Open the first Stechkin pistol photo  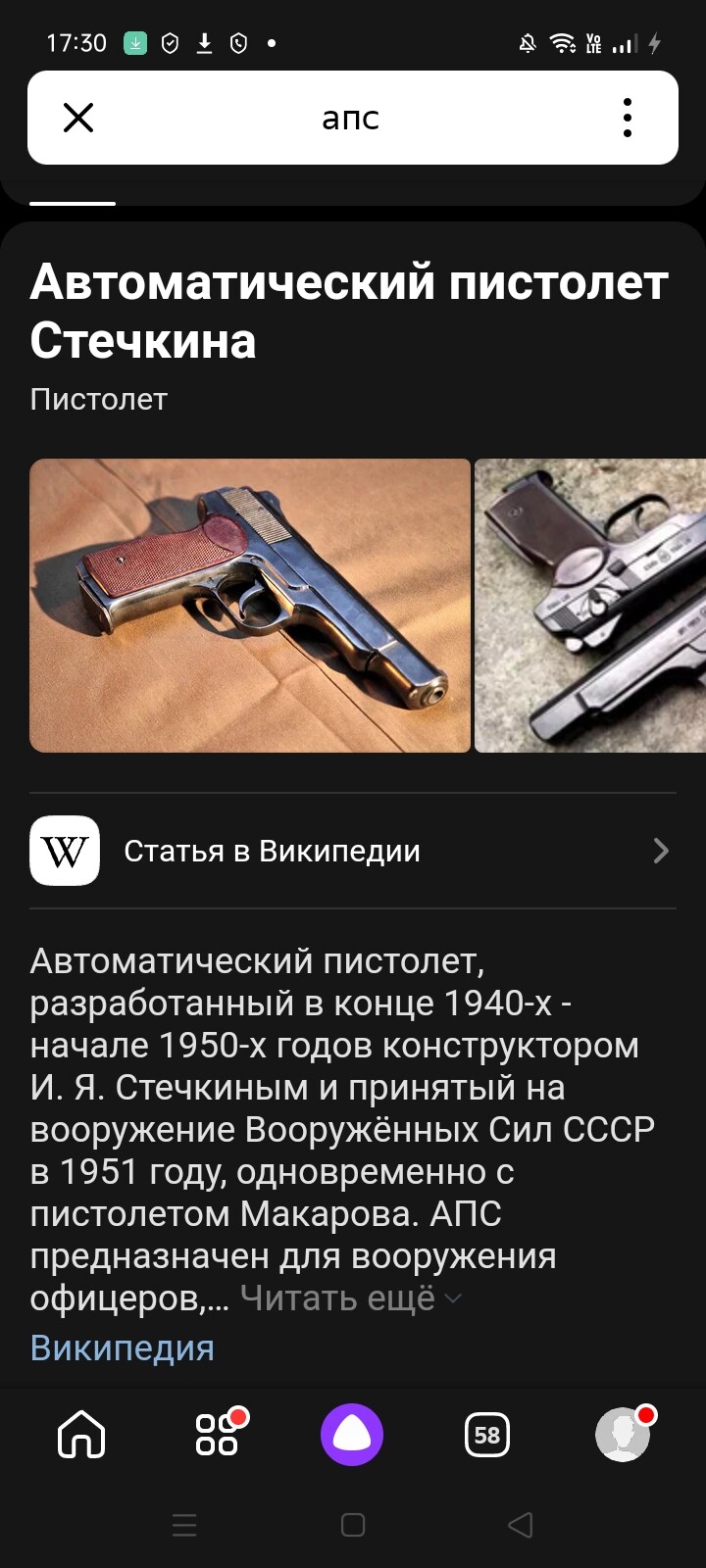coord(250,606)
